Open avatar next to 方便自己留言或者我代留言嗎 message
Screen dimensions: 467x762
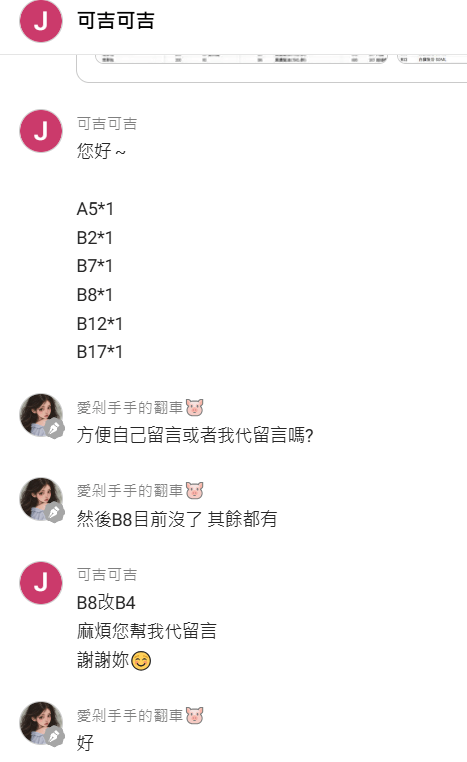pyautogui.click(x=41, y=416)
